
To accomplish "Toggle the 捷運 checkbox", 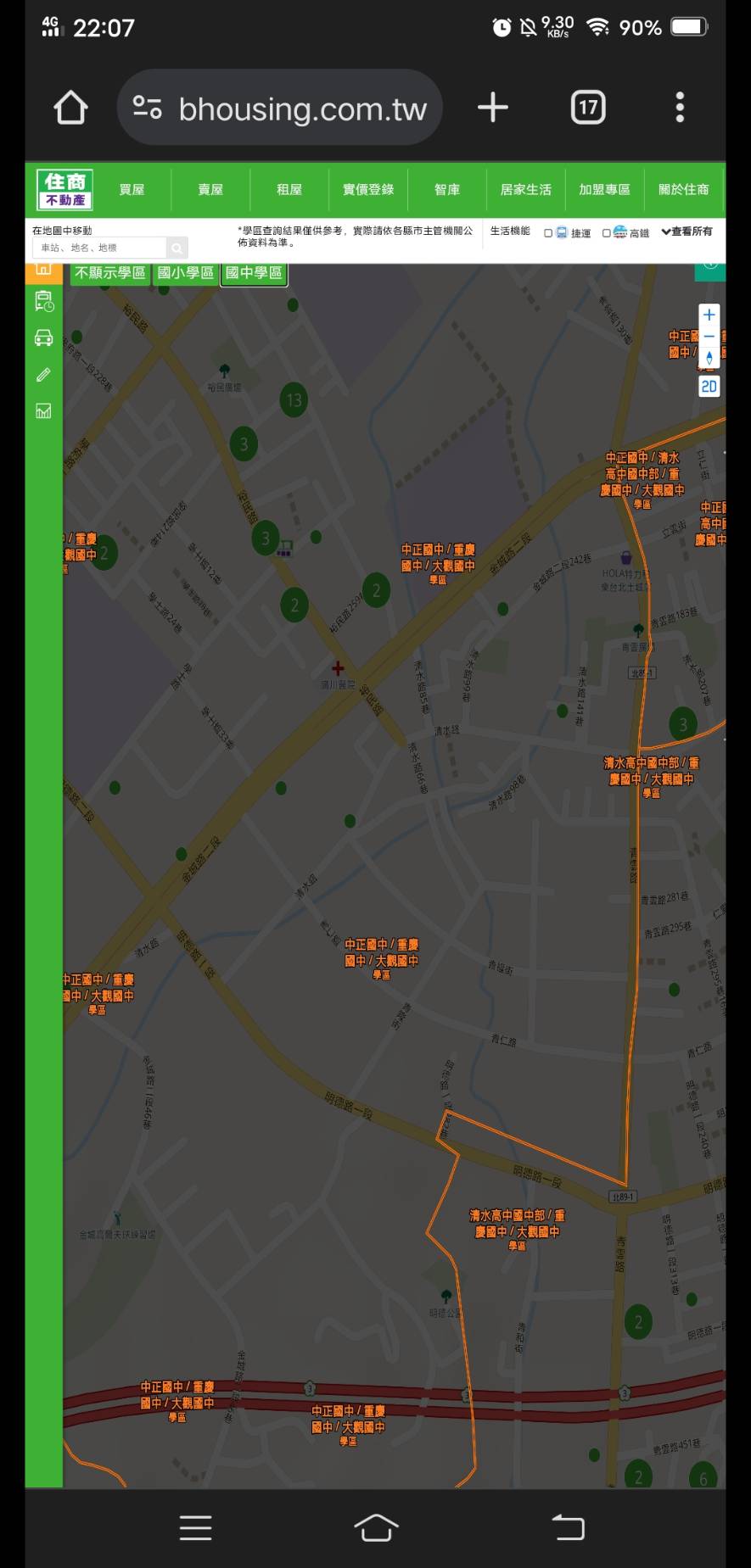I will point(548,232).
